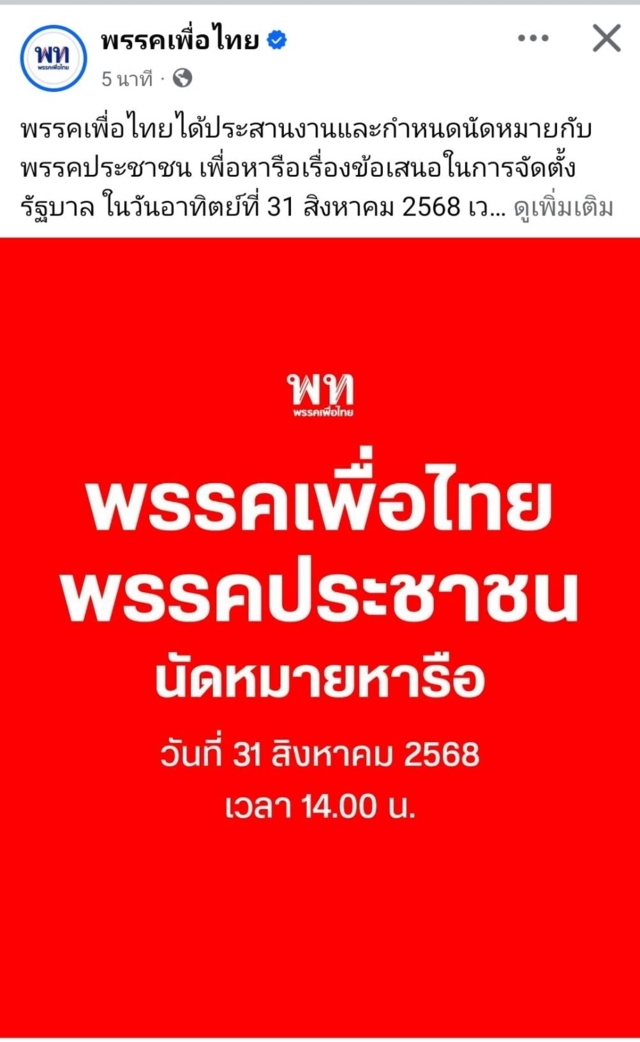This screenshot has height=1042, width=640.
Task: Open the post's three-dot options menu
Action: (x=532, y=39)
